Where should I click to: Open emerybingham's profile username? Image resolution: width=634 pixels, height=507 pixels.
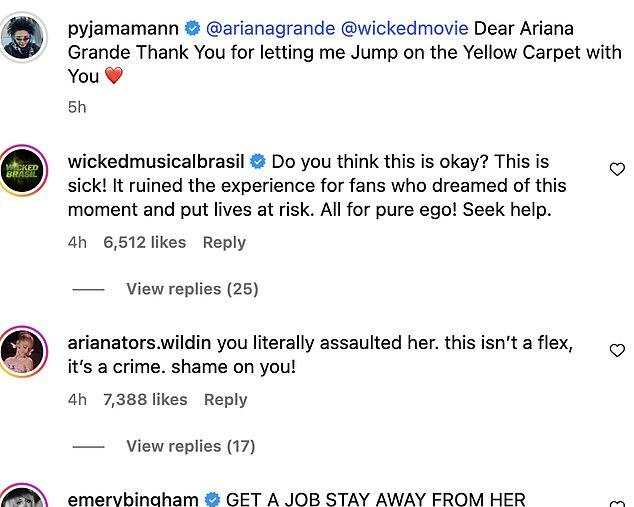click(134, 499)
